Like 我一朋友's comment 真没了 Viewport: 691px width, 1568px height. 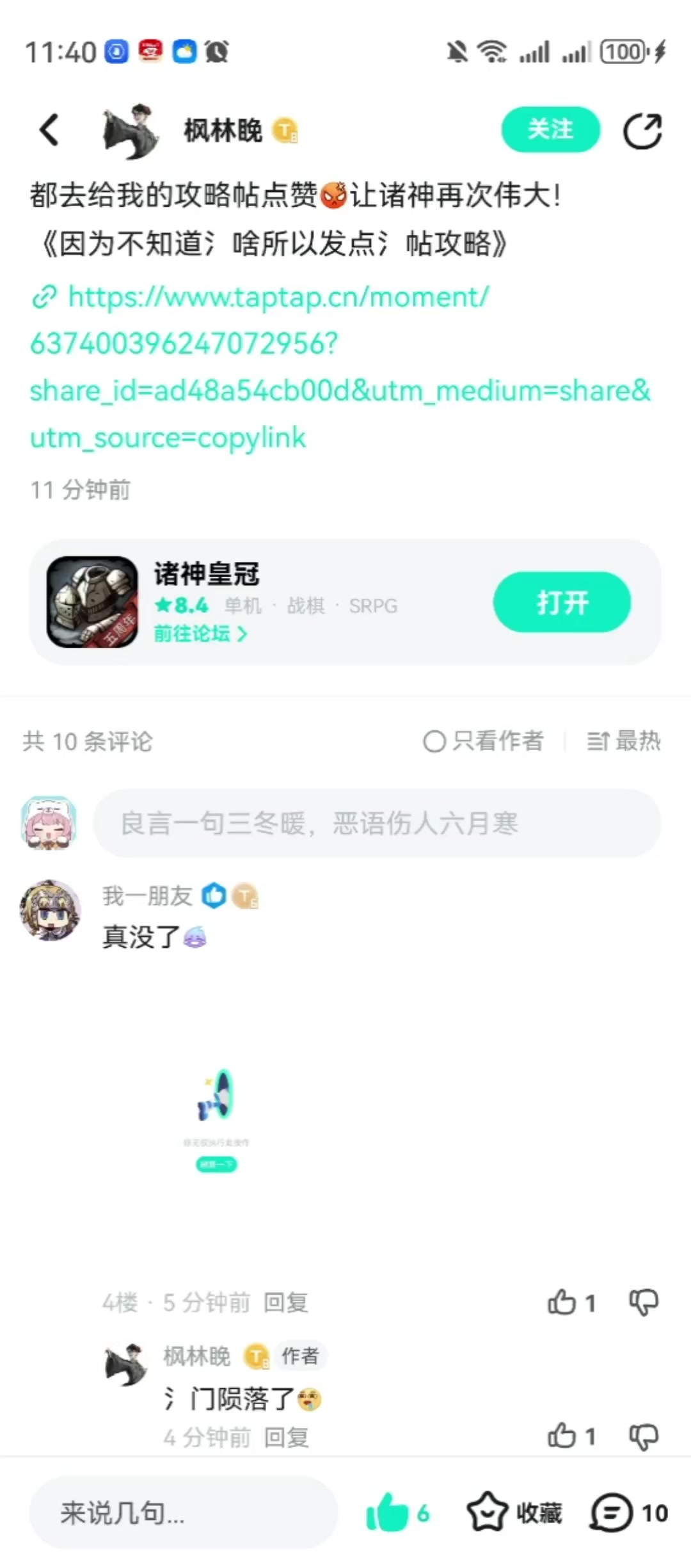click(x=563, y=1302)
